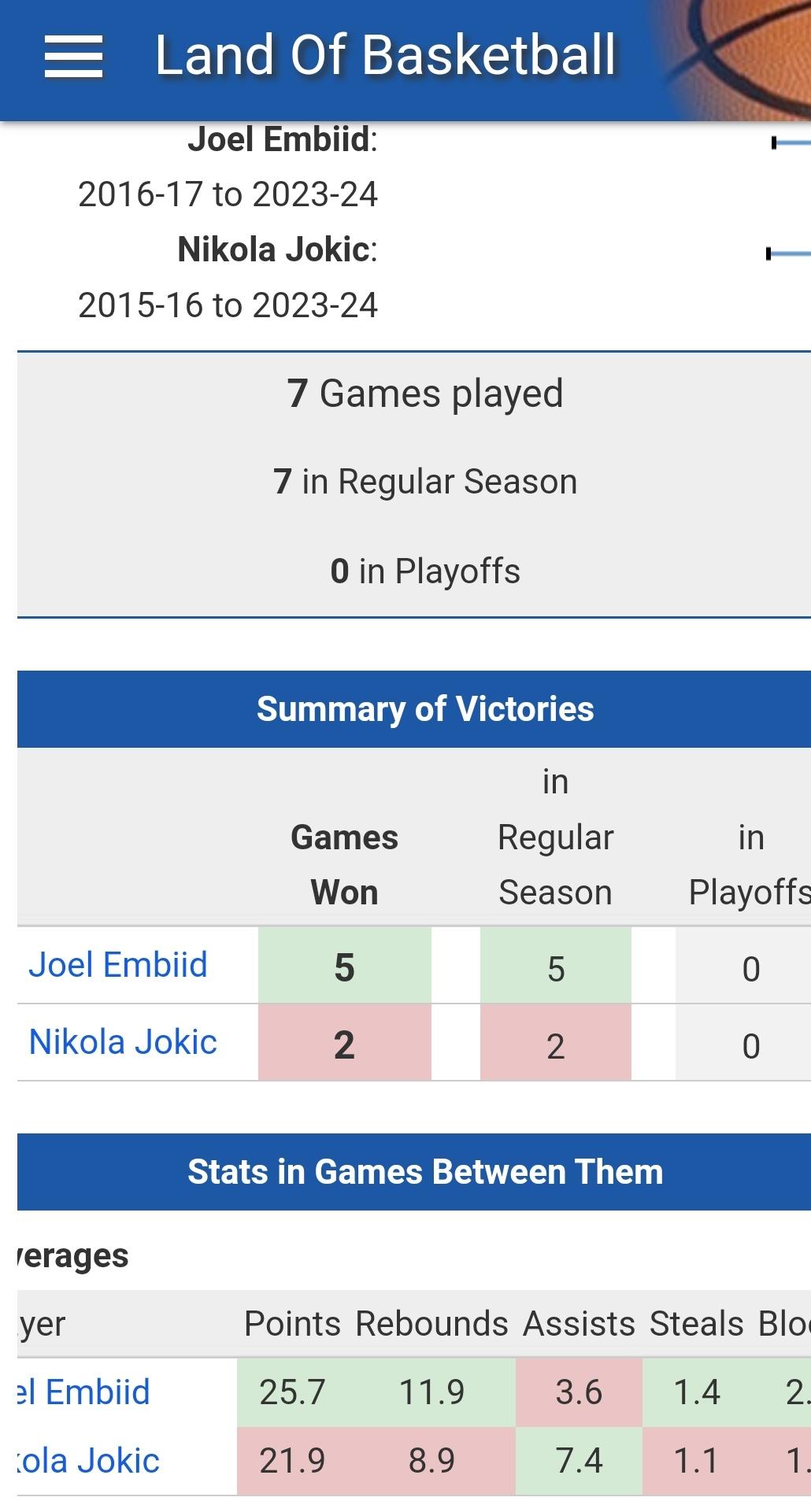This screenshot has width=811, height=1512.
Task: Open Jokic link in averages table
Action: 87,1461
